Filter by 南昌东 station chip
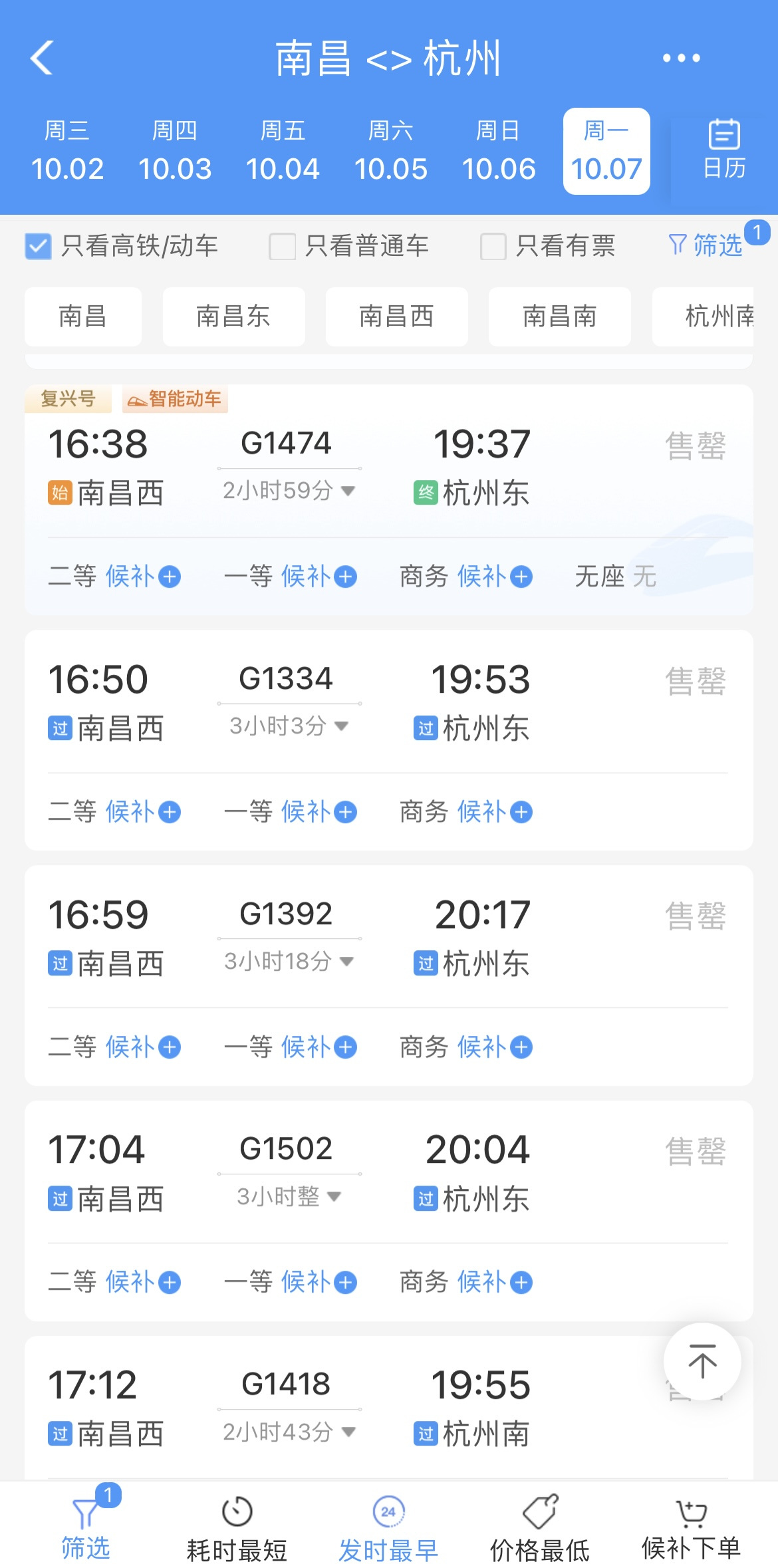The image size is (778, 1568). [x=233, y=317]
